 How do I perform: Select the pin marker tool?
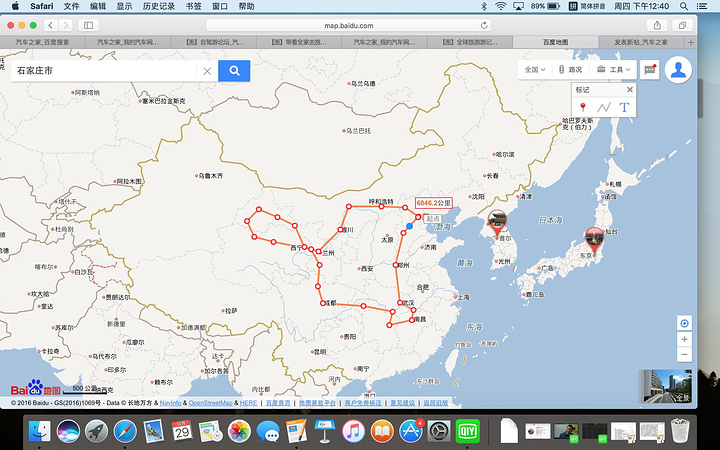pyautogui.click(x=582, y=107)
